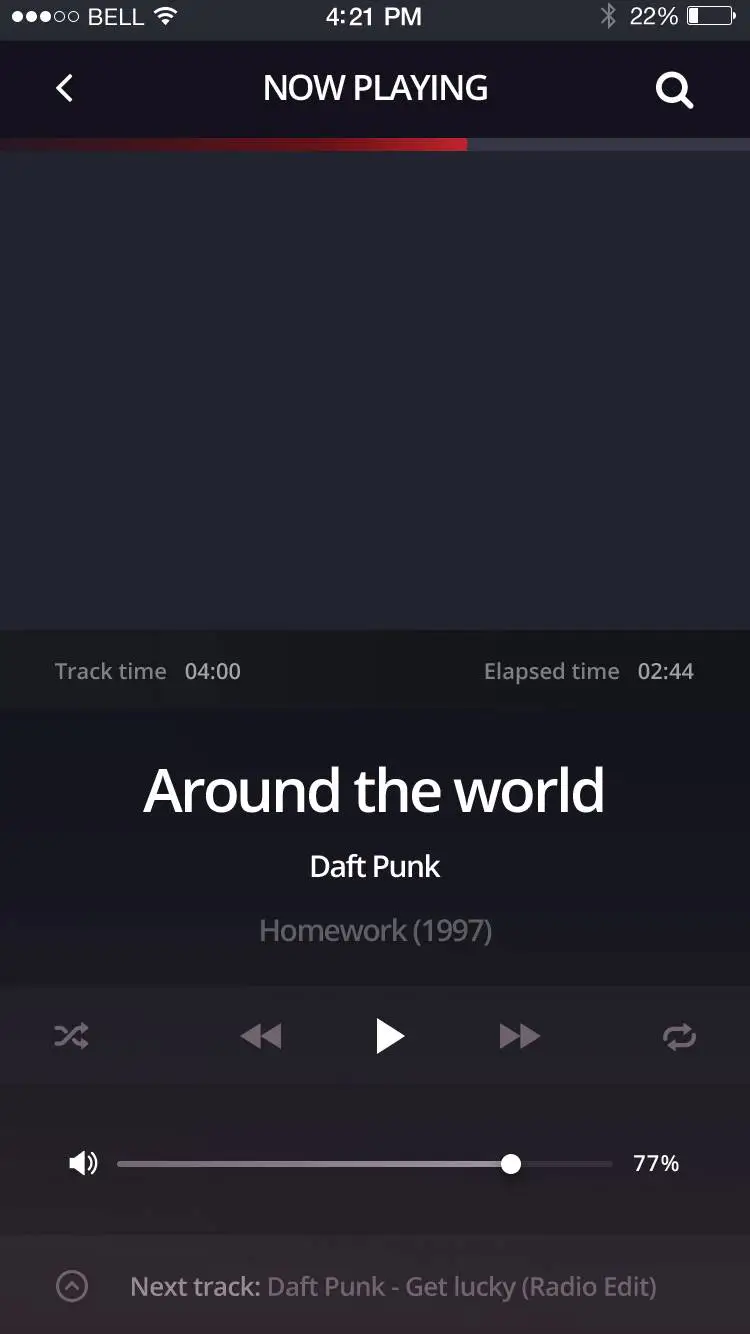This screenshot has width=750, height=1334.
Task: Toggle shuffle mode
Action: pyautogui.click(x=71, y=1036)
